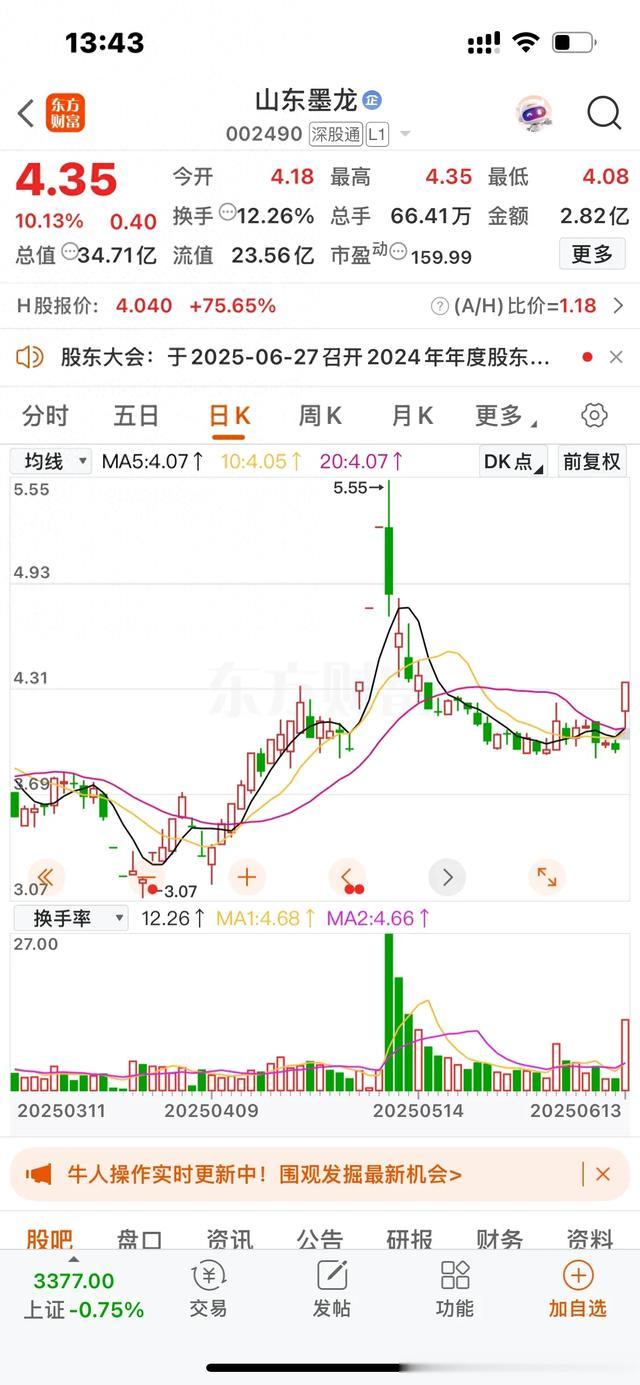Viewport: 640px width, 1385px height.
Task: Zoom in the chart with plus button
Action: point(246,878)
